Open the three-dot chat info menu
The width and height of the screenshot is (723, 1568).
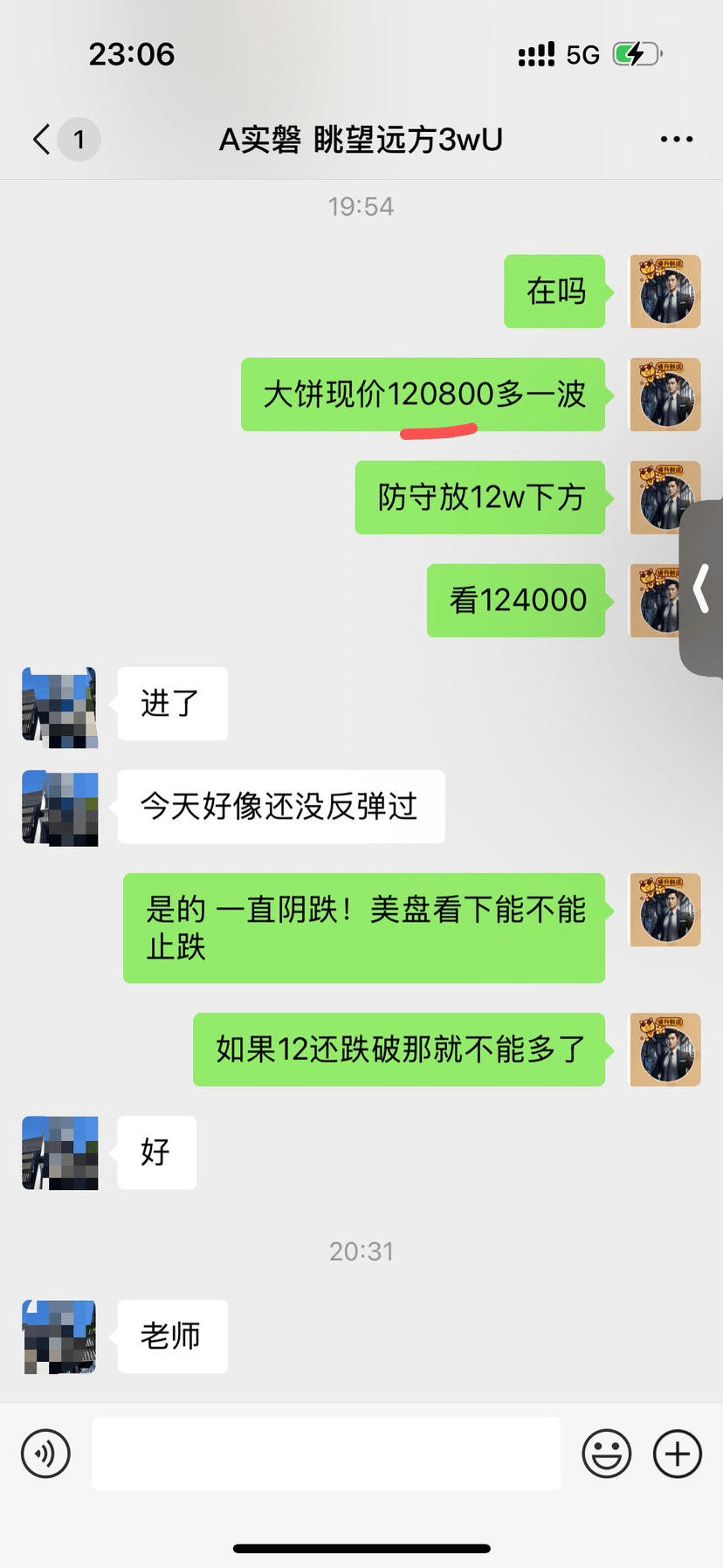pos(677,140)
